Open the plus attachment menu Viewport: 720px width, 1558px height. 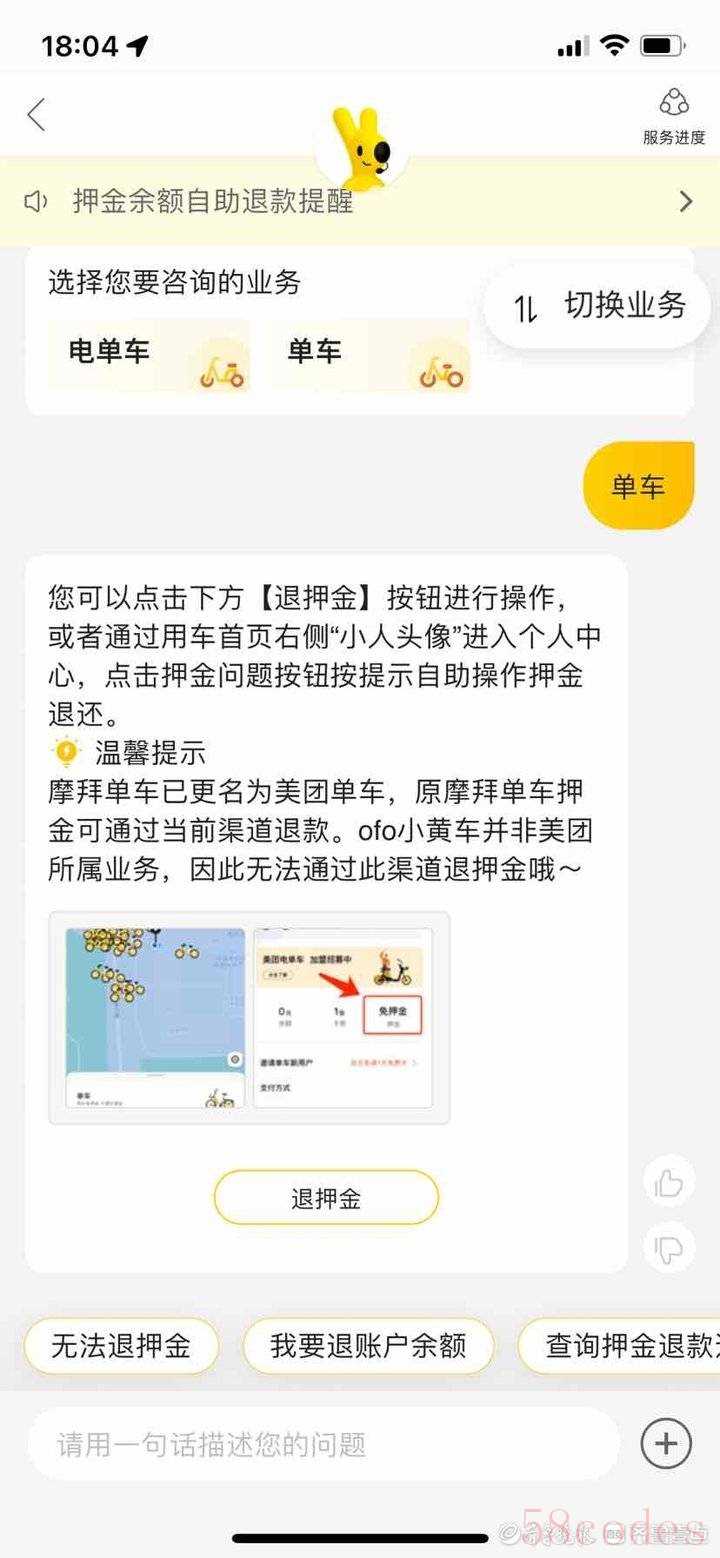666,1443
